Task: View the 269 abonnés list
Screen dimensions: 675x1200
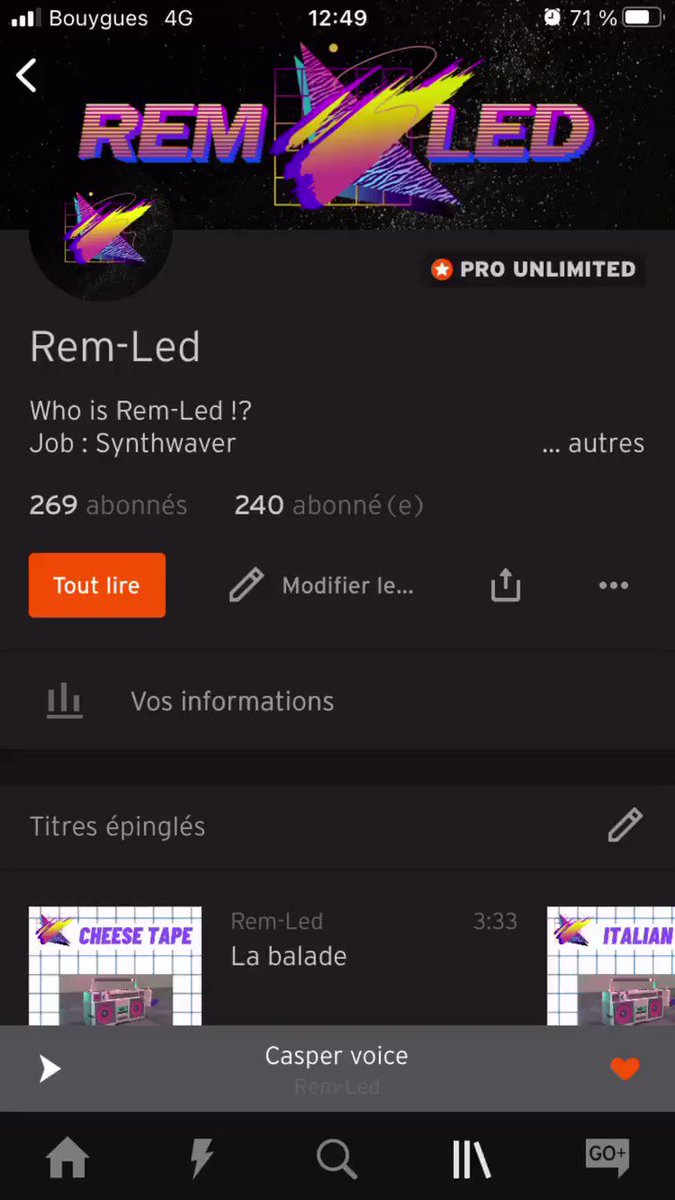Action: tap(108, 506)
